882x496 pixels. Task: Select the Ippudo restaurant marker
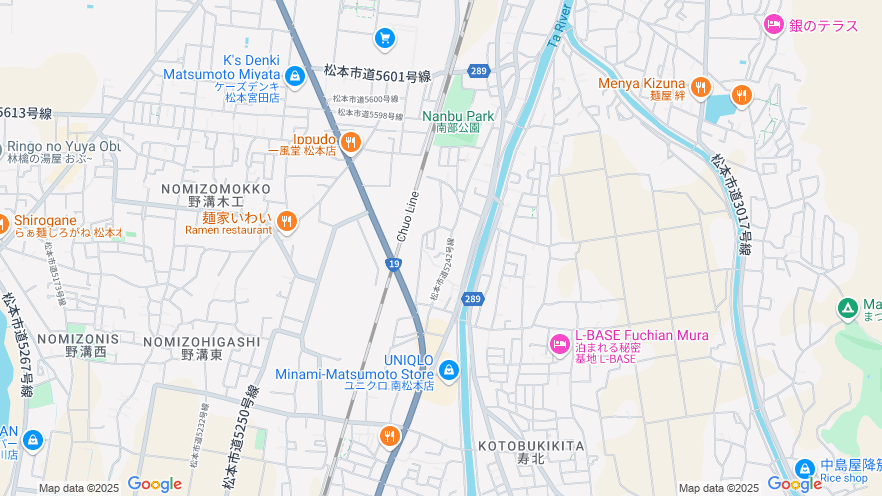(349, 143)
